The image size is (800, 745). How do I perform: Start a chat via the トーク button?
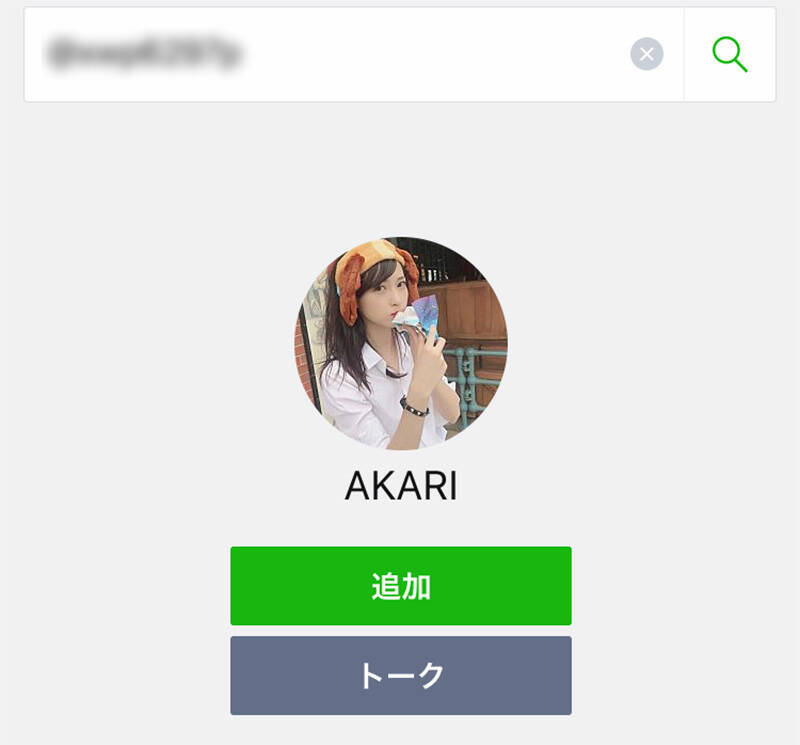[400, 676]
